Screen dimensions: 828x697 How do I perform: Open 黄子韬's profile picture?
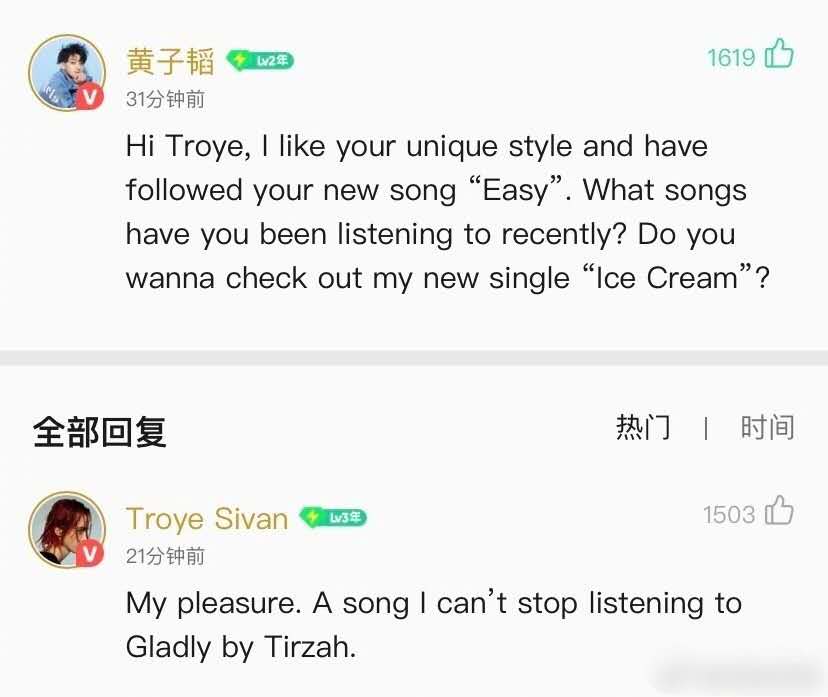67,73
